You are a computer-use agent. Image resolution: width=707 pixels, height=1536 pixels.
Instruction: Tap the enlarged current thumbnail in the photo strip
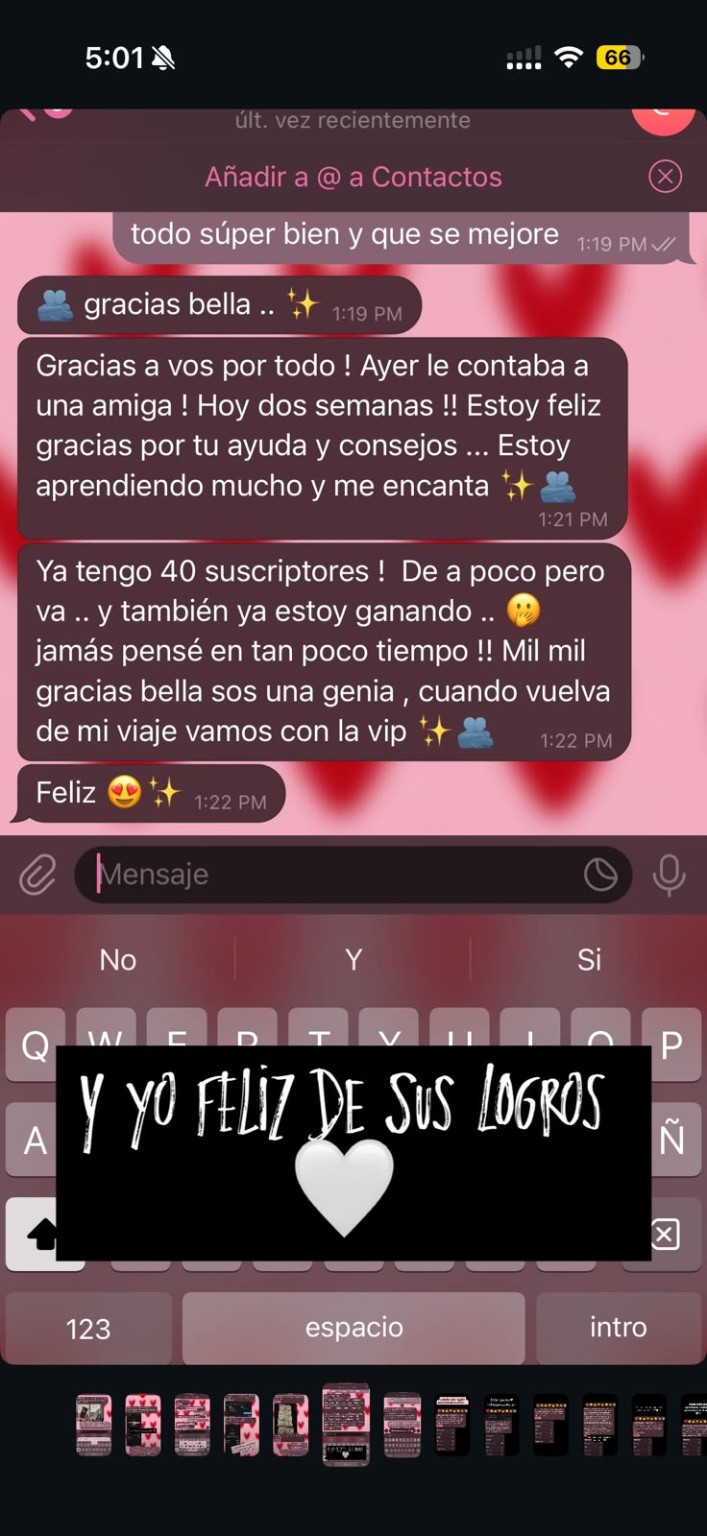point(346,1424)
